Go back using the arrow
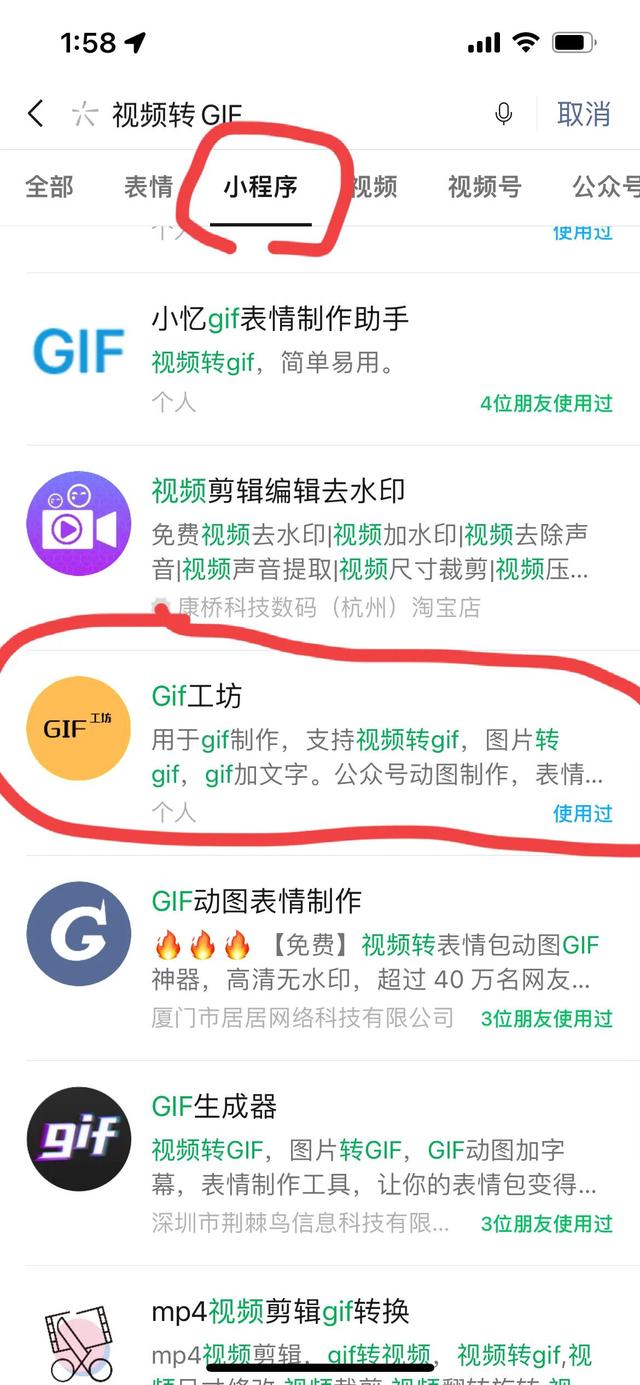This screenshot has width=640, height=1385. (x=36, y=113)
